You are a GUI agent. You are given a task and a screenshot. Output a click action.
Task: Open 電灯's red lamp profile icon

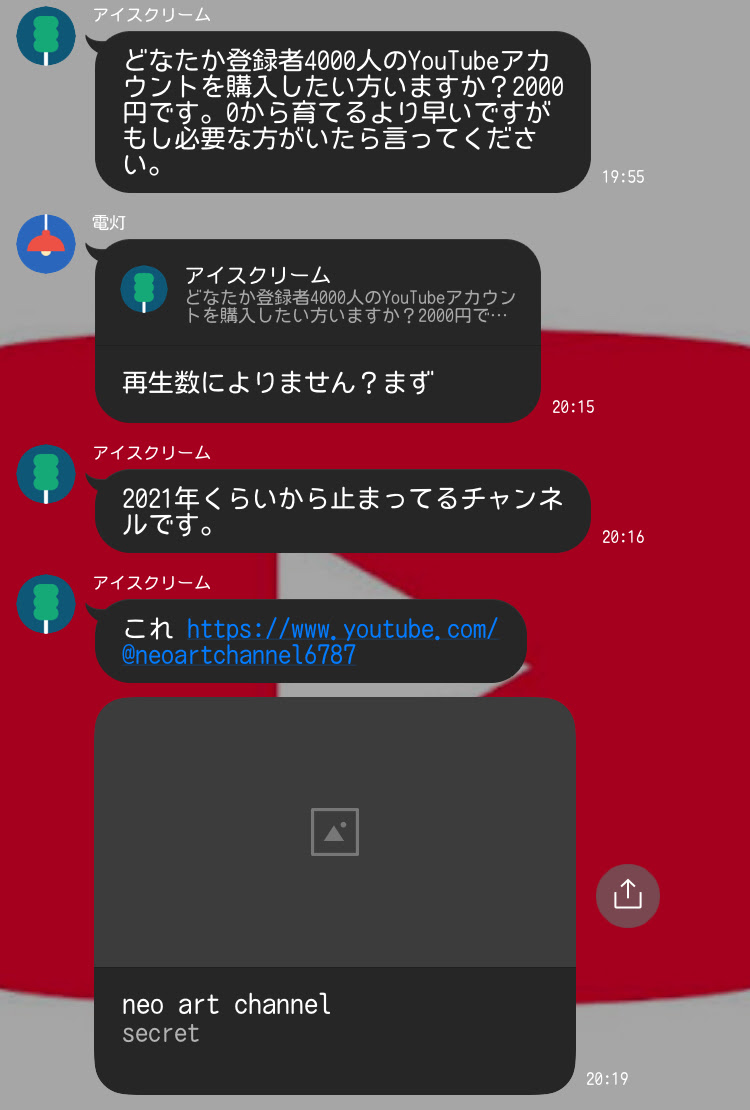(x=45, y=244)
